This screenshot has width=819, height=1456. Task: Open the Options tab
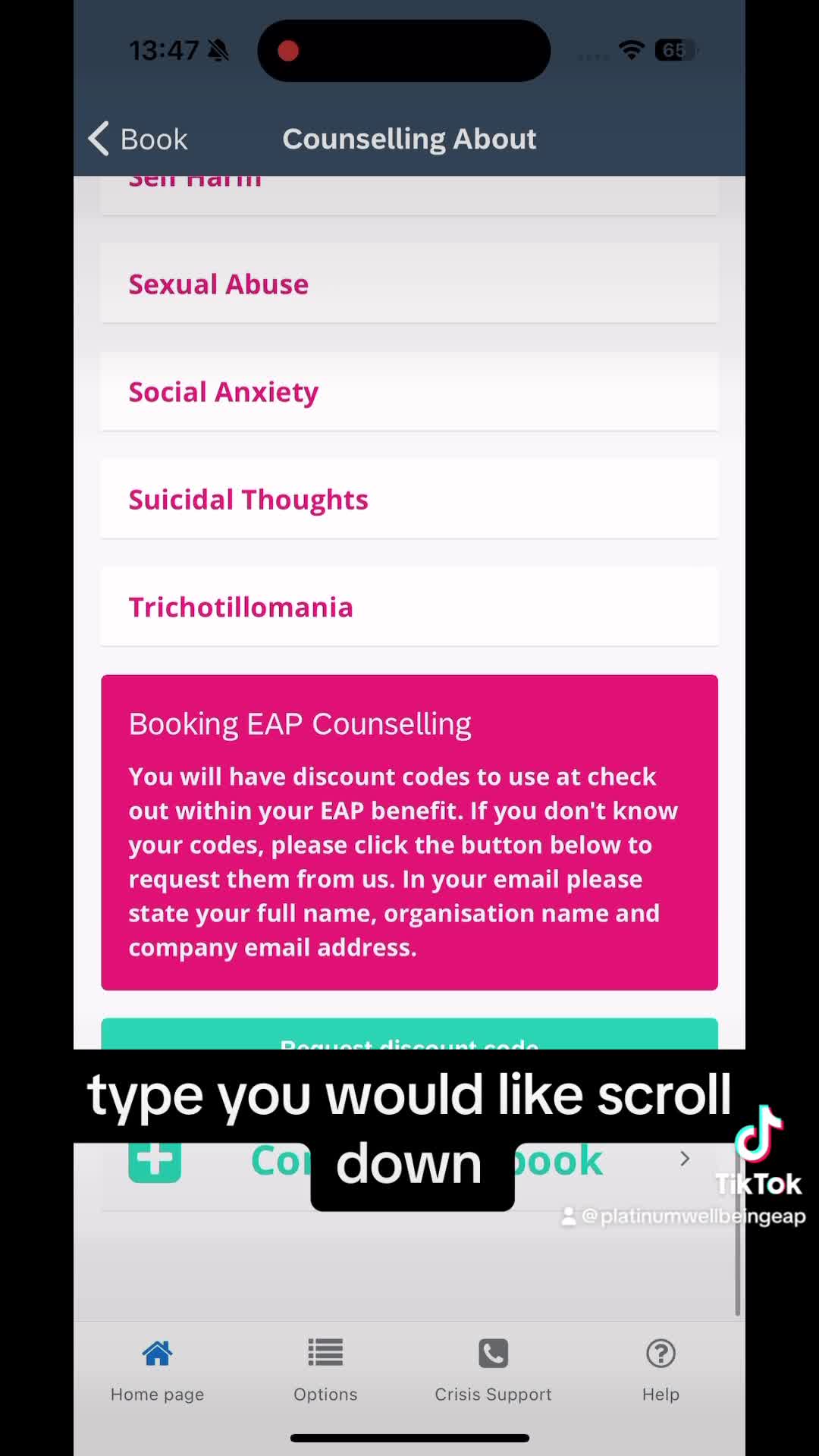point(325,1370)
